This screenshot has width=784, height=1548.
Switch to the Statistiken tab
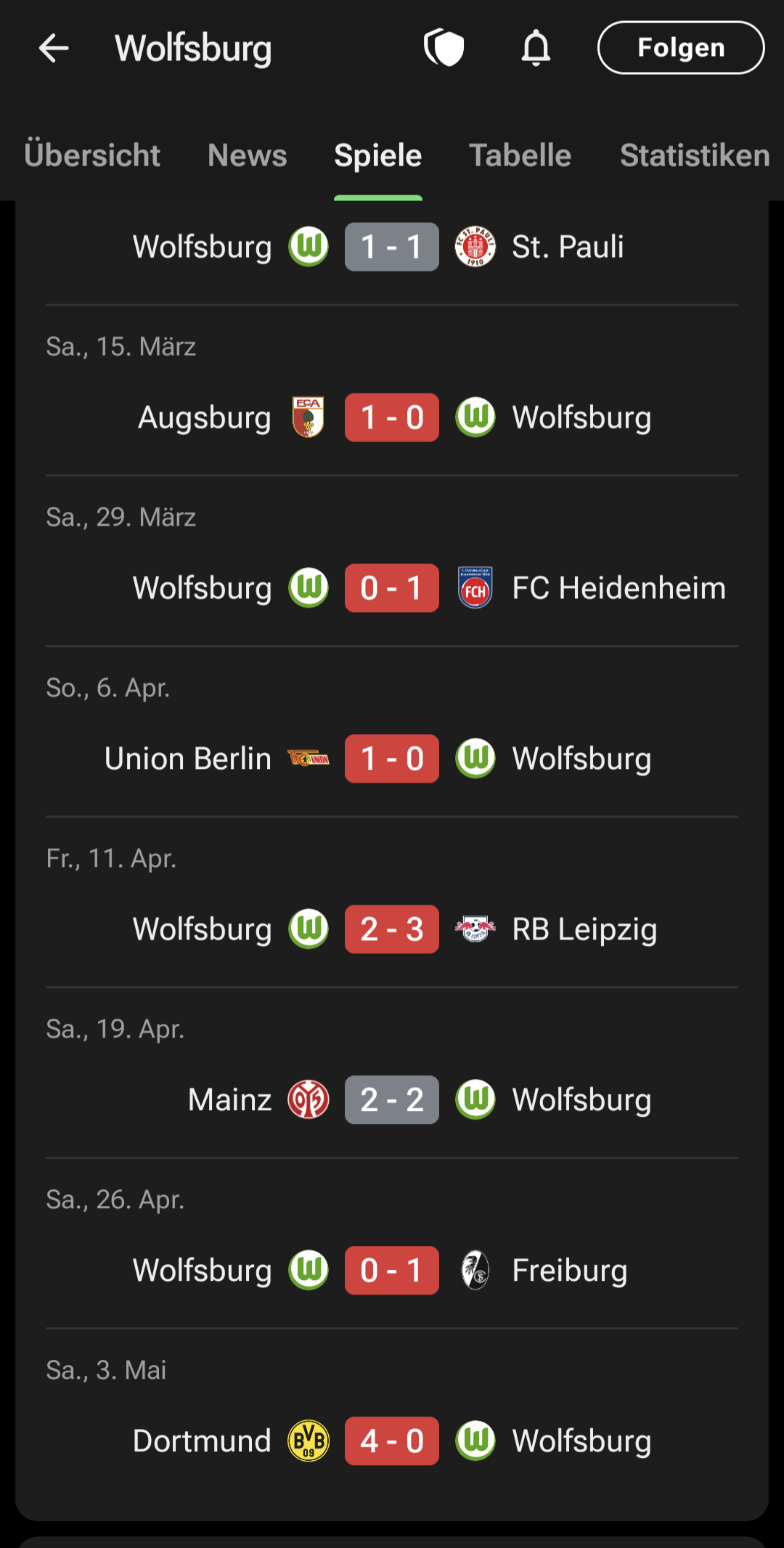tap(695, 155)
